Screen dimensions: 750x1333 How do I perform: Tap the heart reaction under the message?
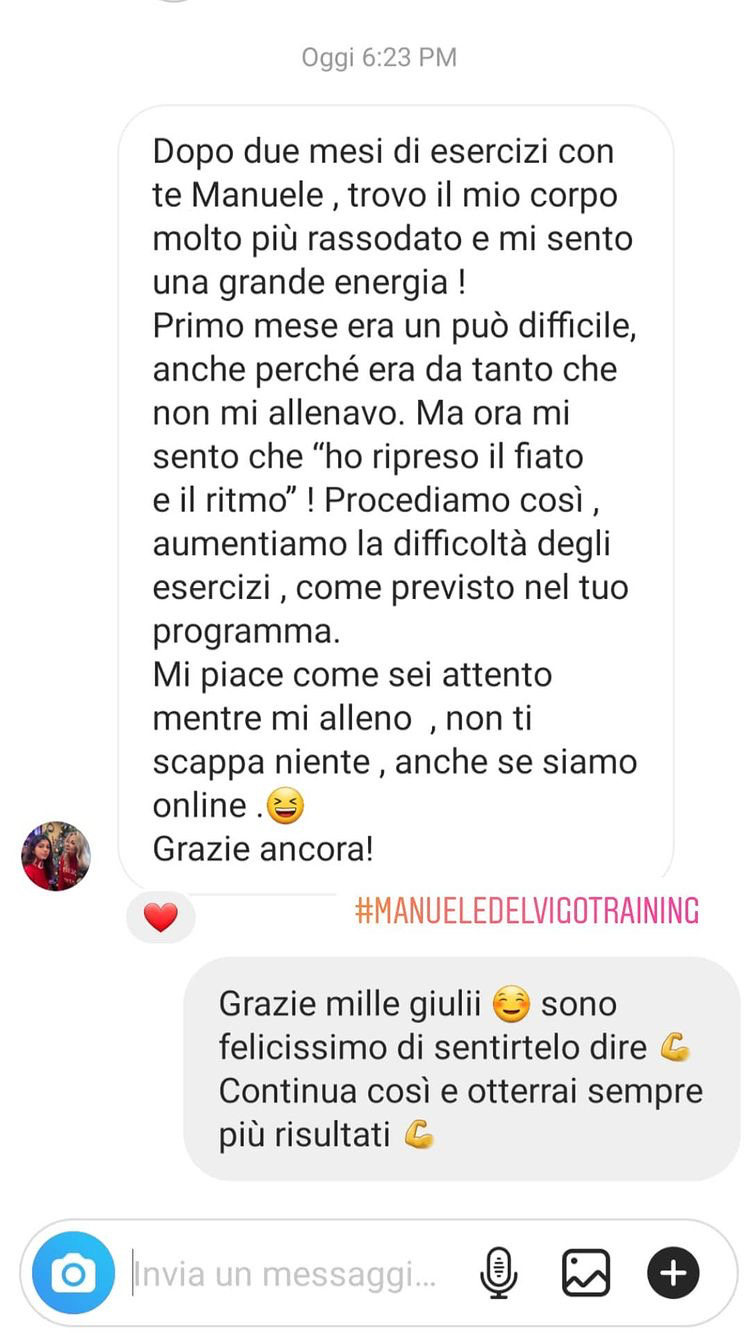click(x=161, y=916)
